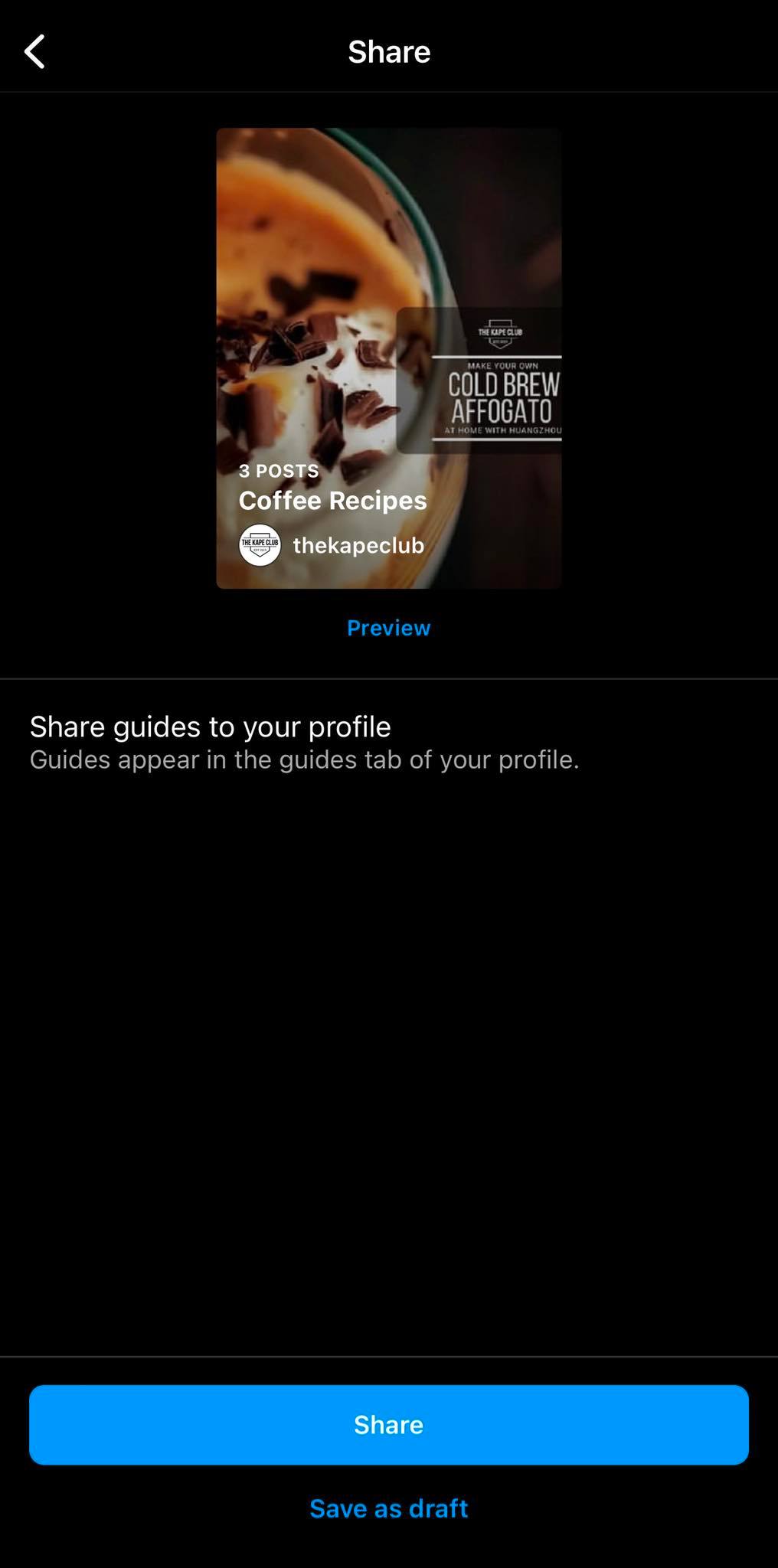Click the circular profile badge beside the username
This screenshot has width=778, height=1568.
click(x=260, y=545)
